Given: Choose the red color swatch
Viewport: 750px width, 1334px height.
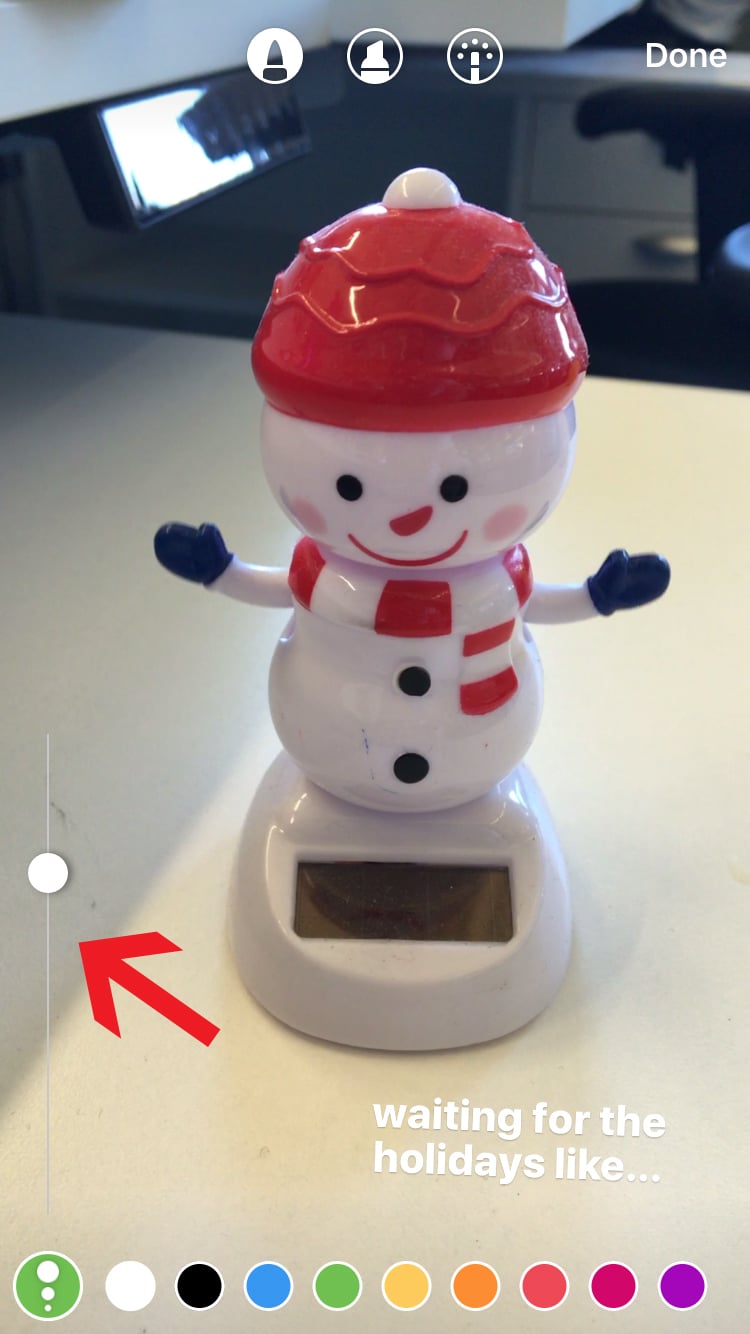Looking at the screenshot, I should point(545,1286).
